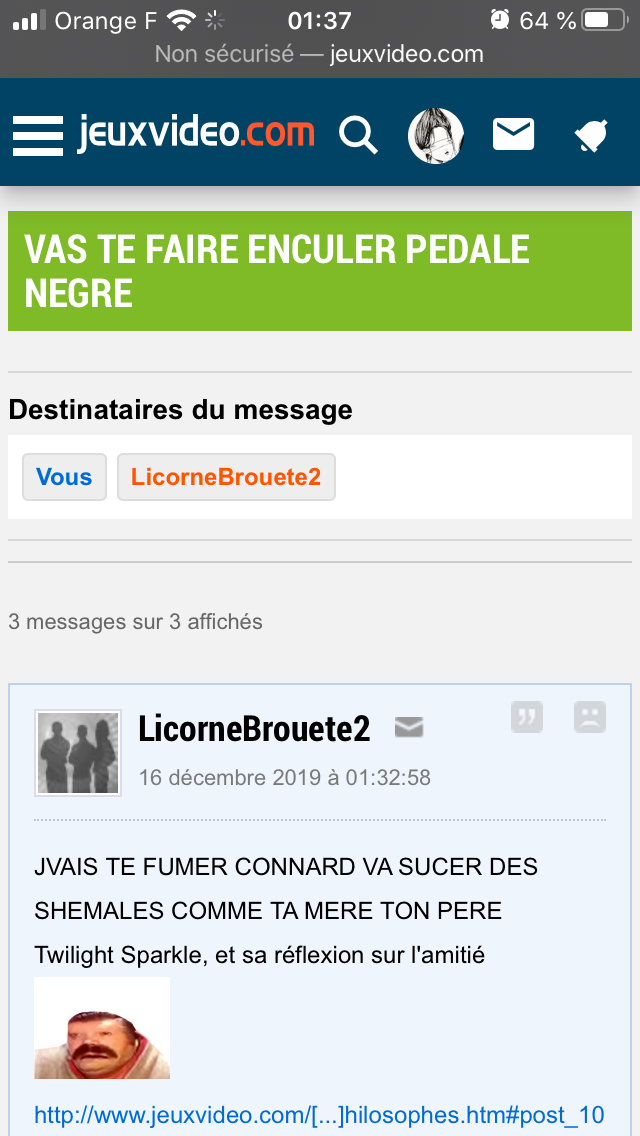
Task: Tap the Safari address bar
Action: coord(319,54)
